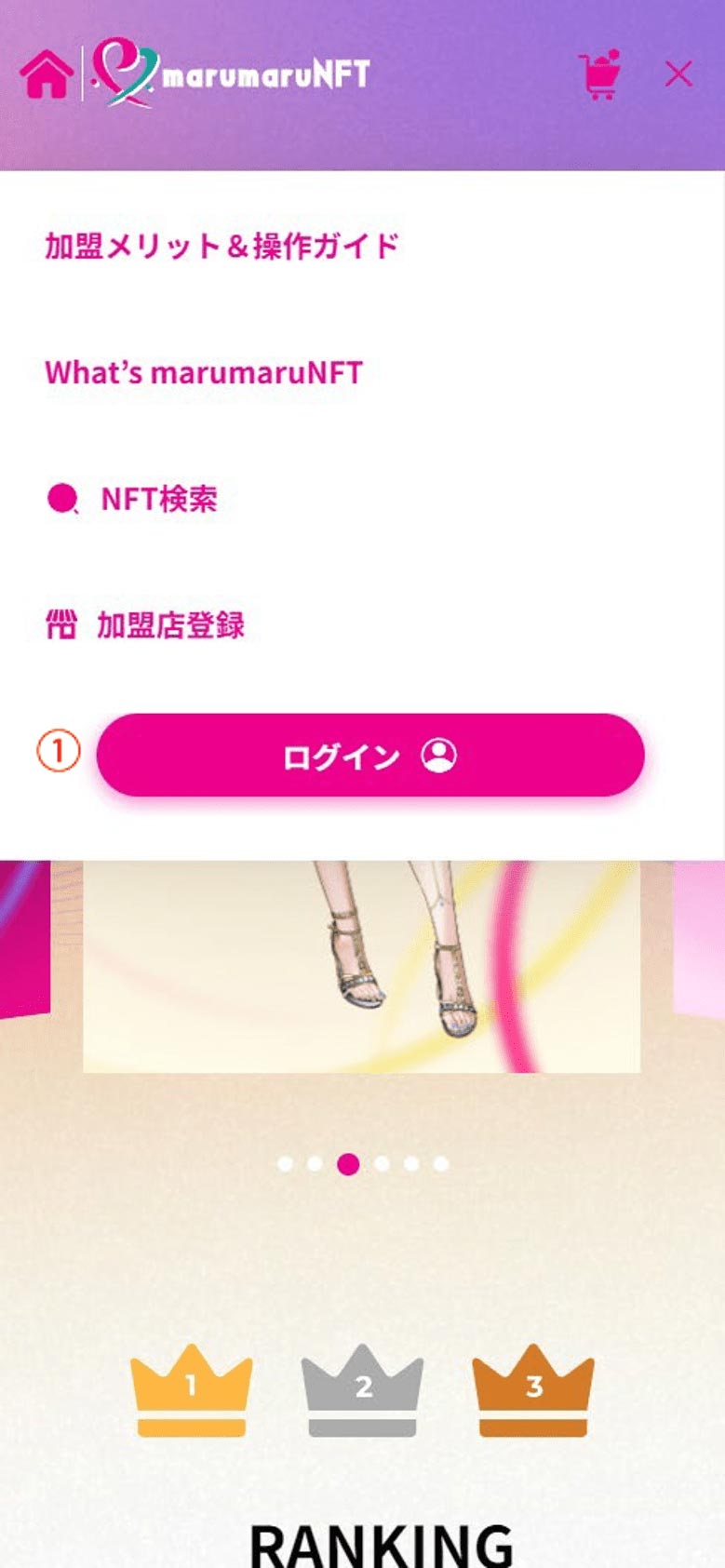This screenshot has width=725, height=1568.
Task: Open 加盟メリット＆操作ガイド
Action: click(x=222, y=246)
